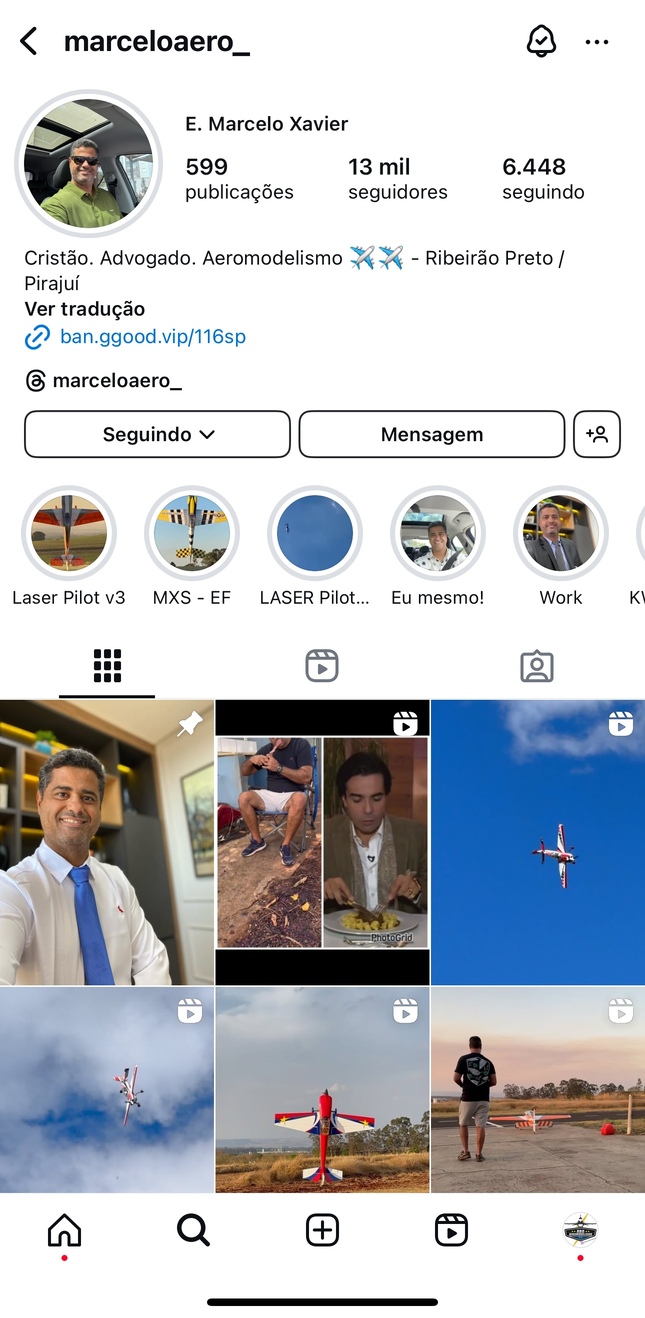Create a new post with plus icon

(x=322, y=1230)
